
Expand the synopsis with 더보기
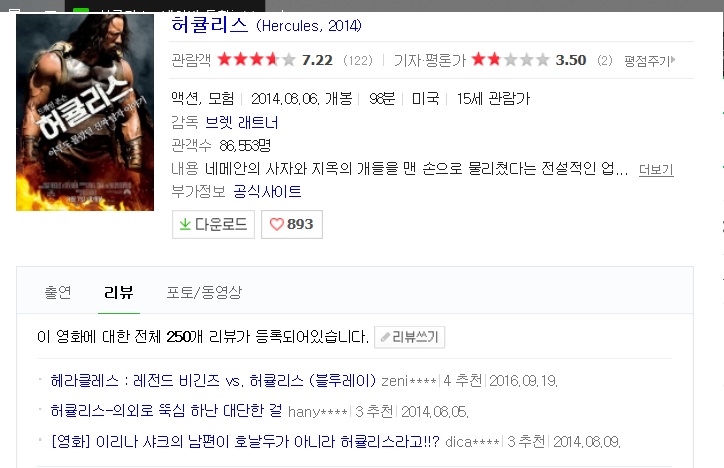coord(656,169)
